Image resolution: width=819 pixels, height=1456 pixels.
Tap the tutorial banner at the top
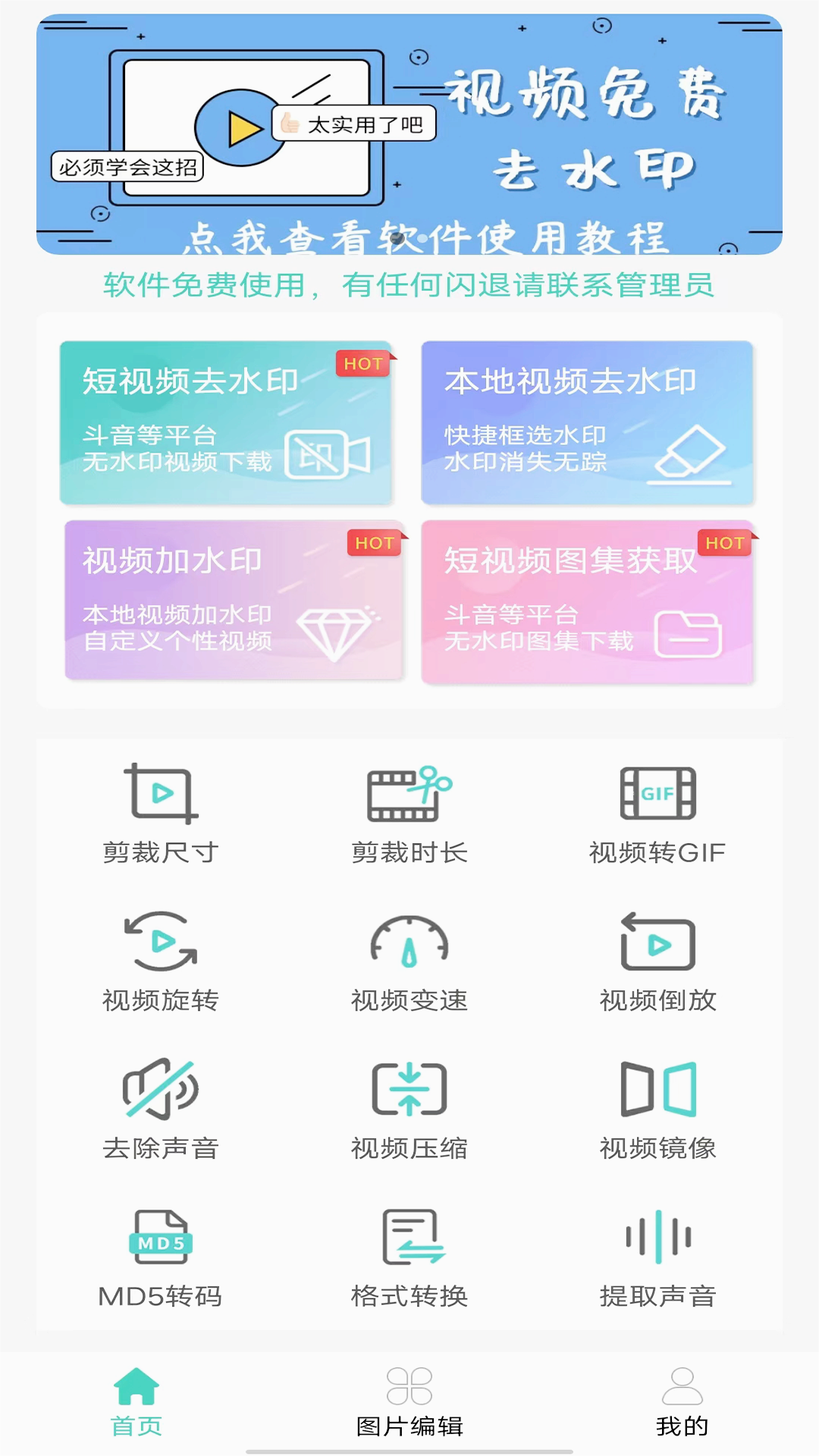pos(409,133)
